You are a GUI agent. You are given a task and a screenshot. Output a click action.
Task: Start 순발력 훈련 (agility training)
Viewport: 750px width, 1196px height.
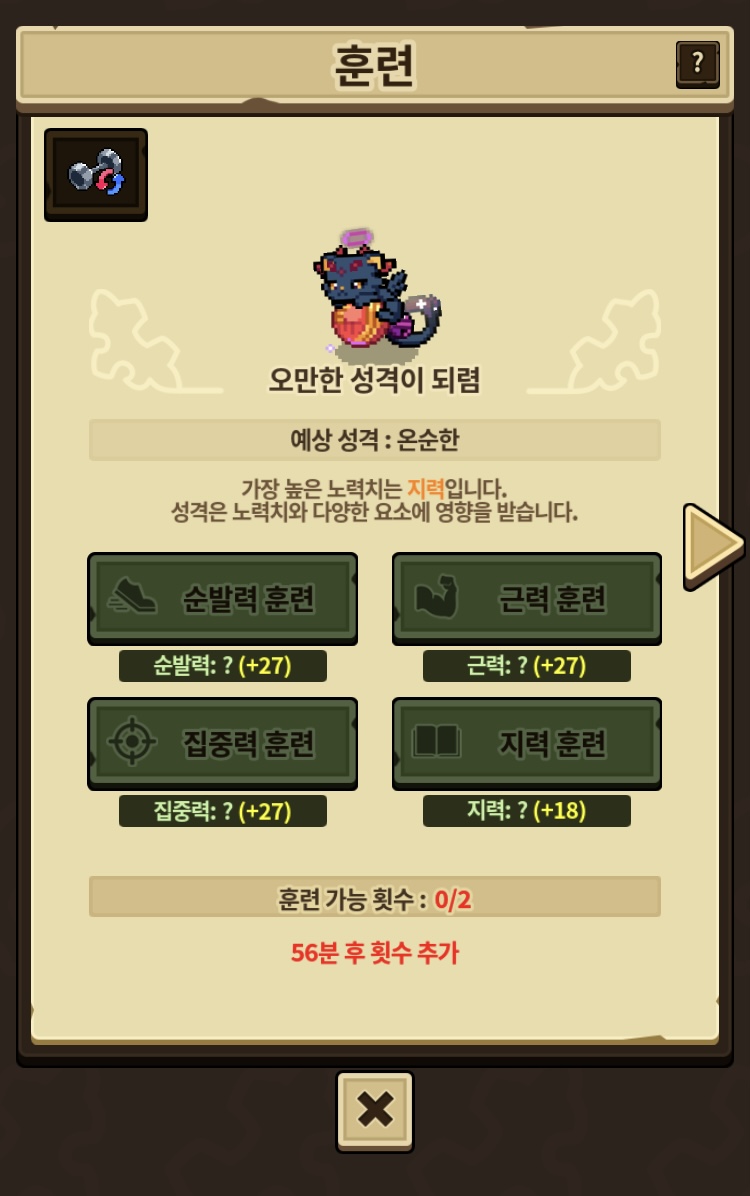tap(223, 598)
